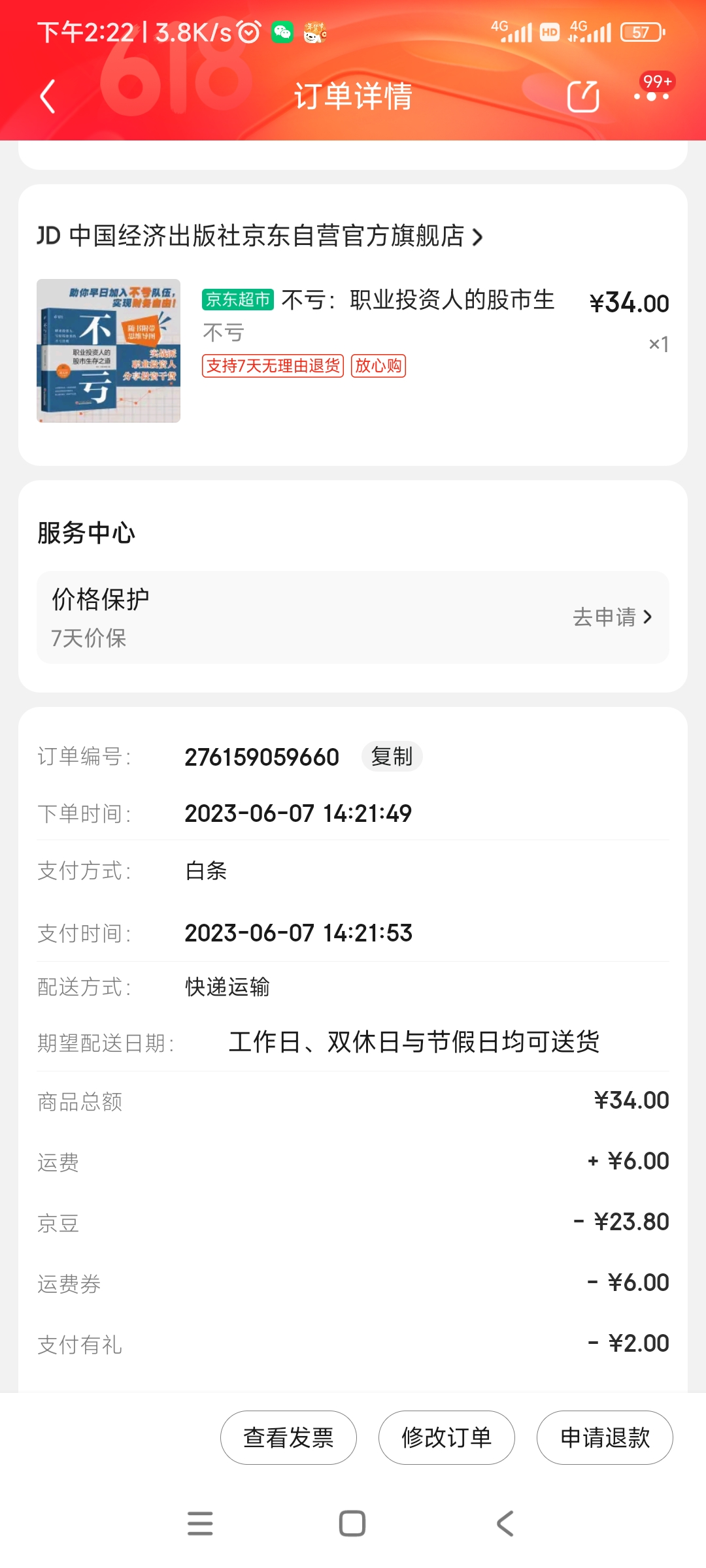Request a refund with 申请退款
Screen dimensions: 706x1568
[605, 1437]
